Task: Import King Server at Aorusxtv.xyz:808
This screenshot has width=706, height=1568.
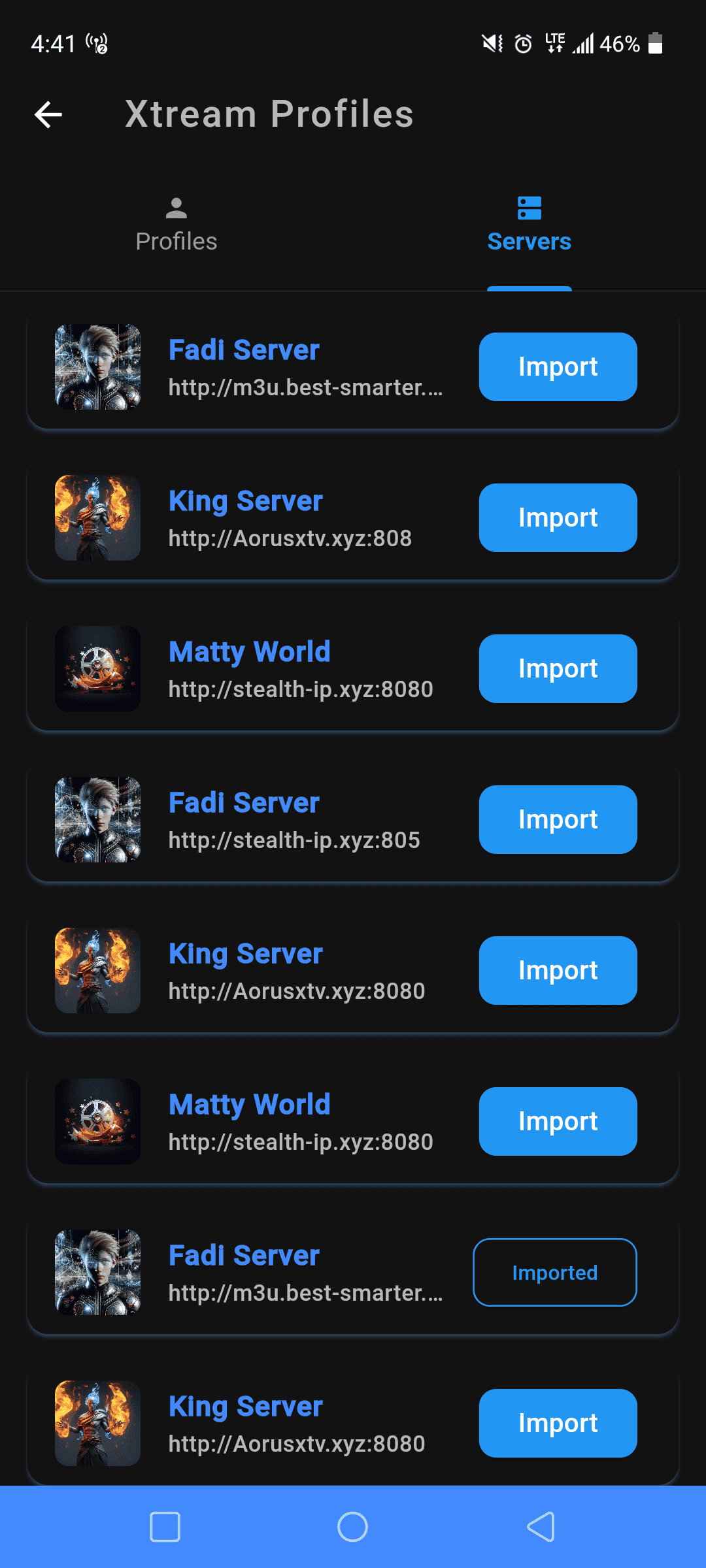Action: [x=558, y=517]
